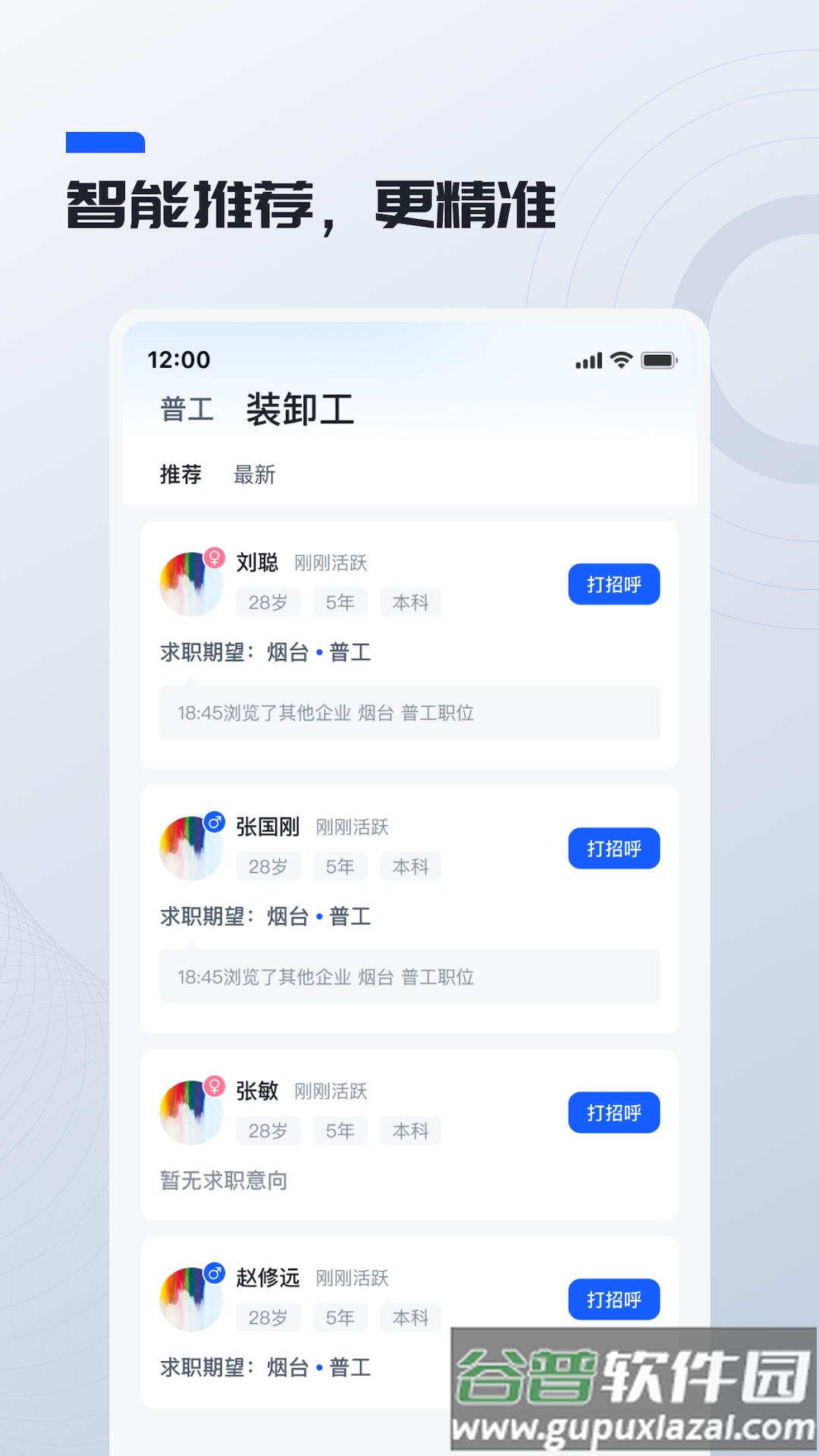Switch to the 普工 tab
Viewport: 819px width, 1456px height.
[186, 407]
